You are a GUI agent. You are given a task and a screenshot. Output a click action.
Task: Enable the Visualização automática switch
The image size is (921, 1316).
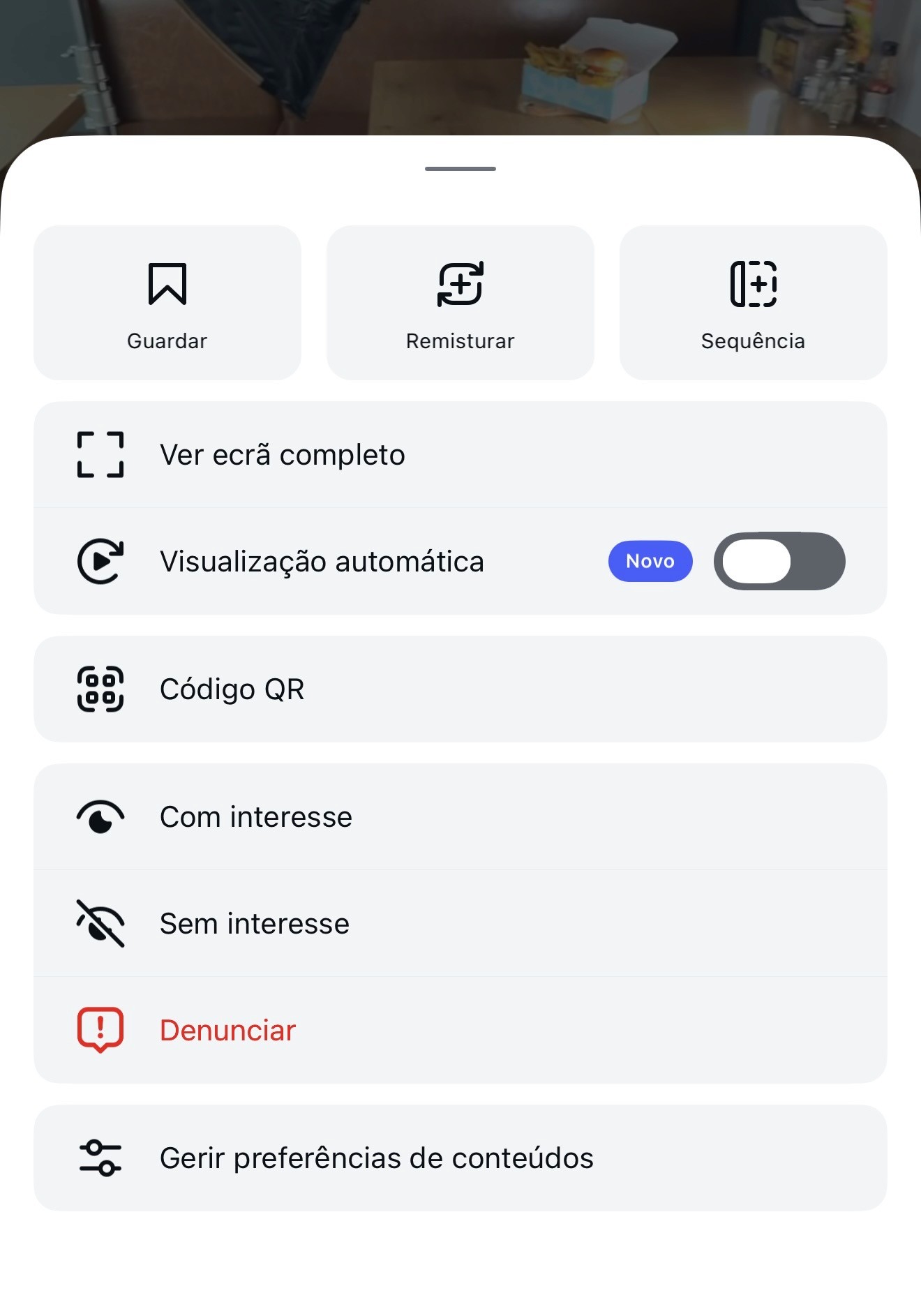tap(779, 561)
